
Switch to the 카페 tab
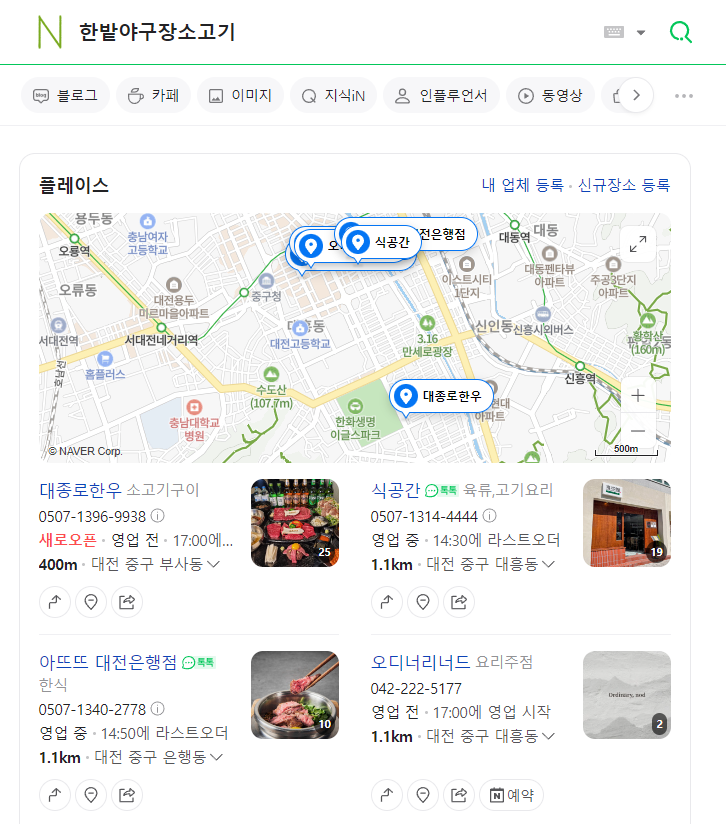point(153,96)
